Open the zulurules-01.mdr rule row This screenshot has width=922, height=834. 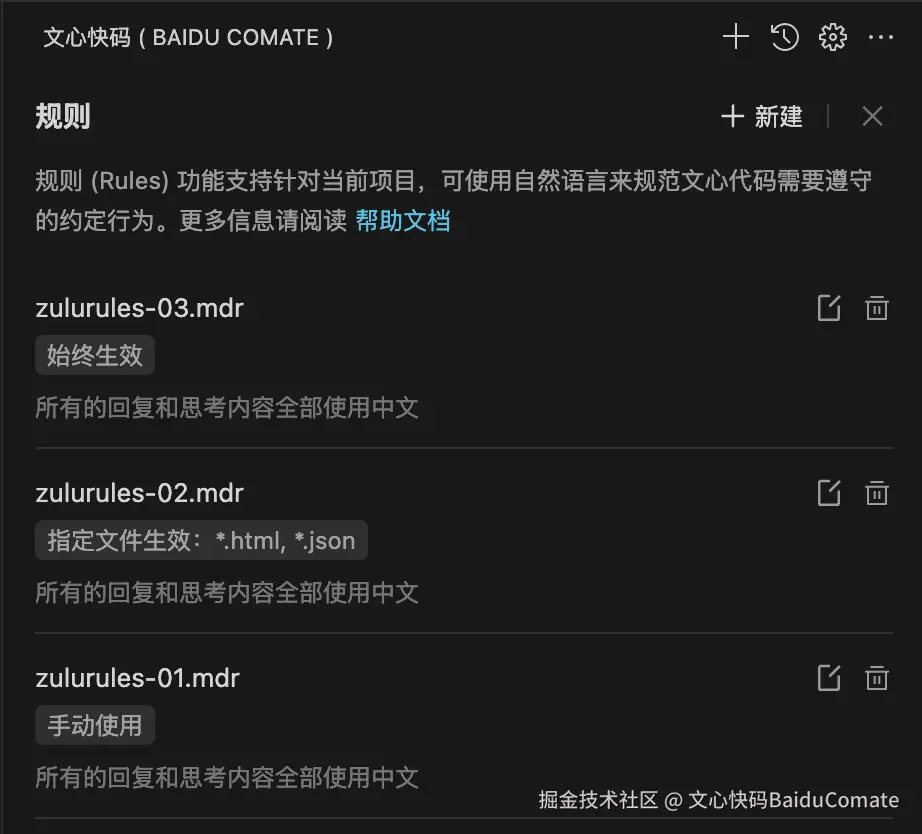[137, 678]
